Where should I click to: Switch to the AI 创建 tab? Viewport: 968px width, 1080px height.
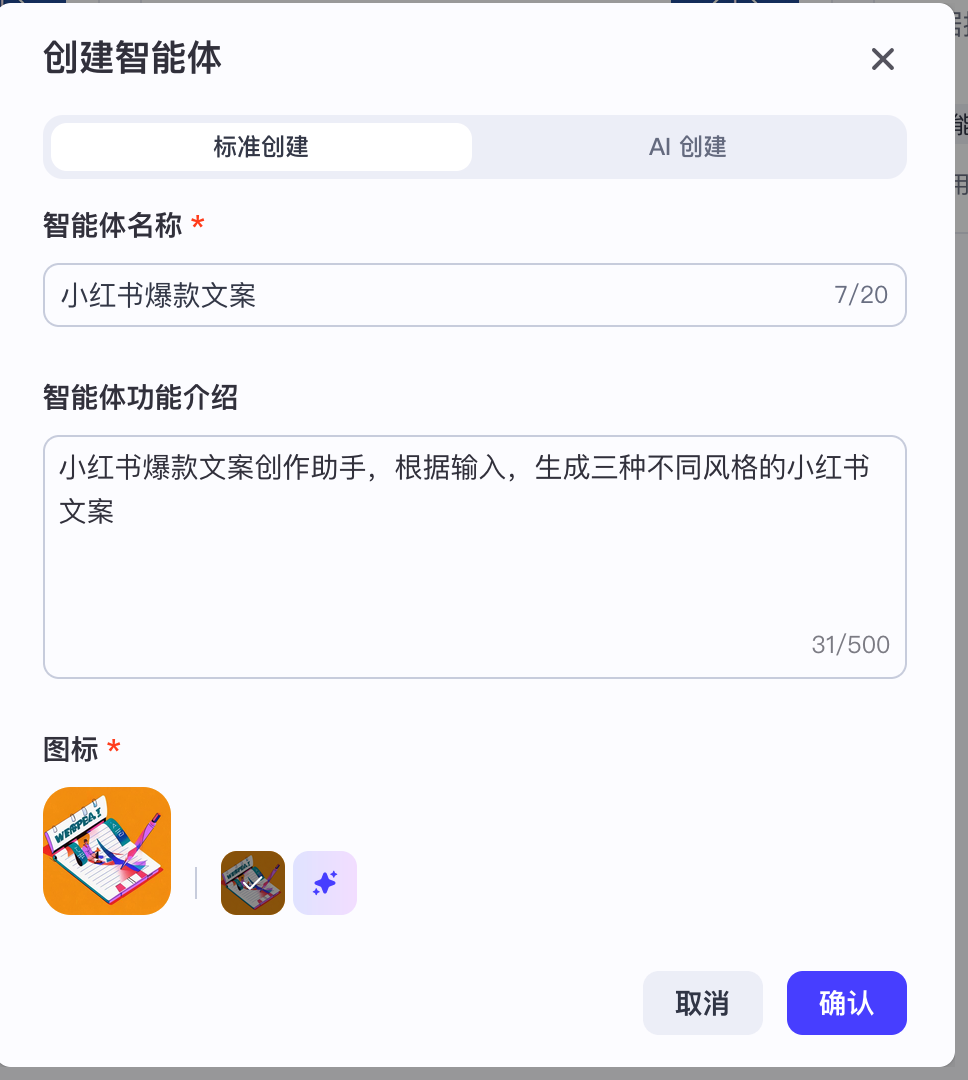click(x=688, y=147)
